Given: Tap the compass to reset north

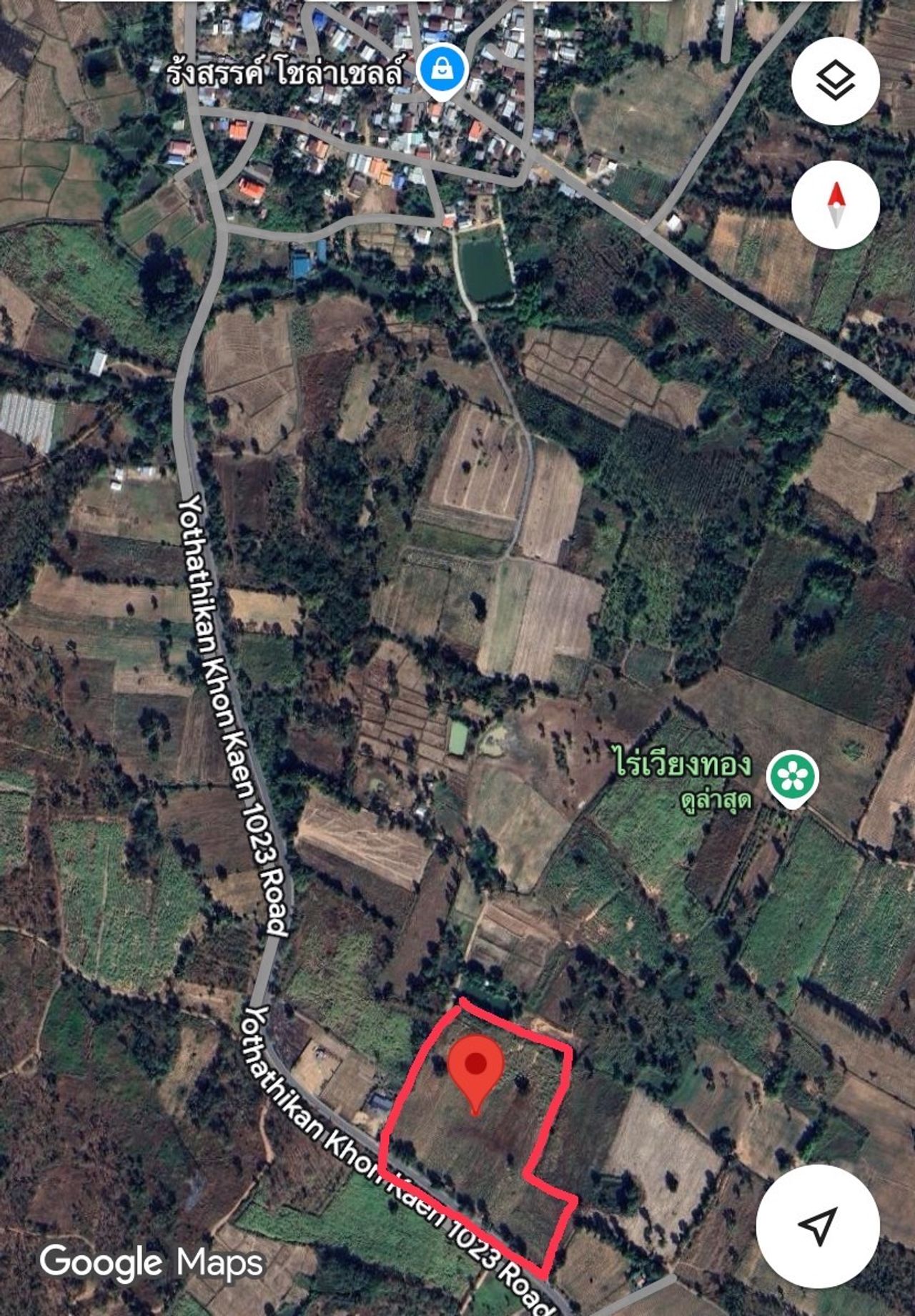Looking at the screenshot, I should point(835,205).
